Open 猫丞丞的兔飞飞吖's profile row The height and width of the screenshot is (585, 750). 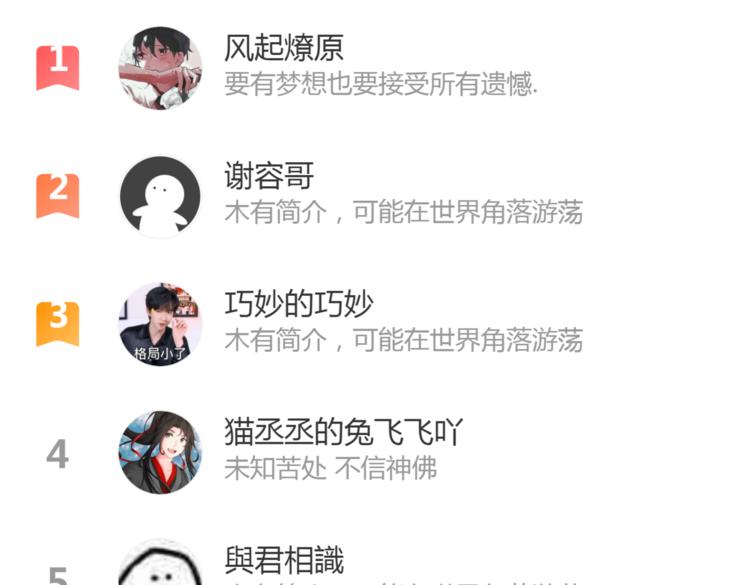(x=343, y=432)
